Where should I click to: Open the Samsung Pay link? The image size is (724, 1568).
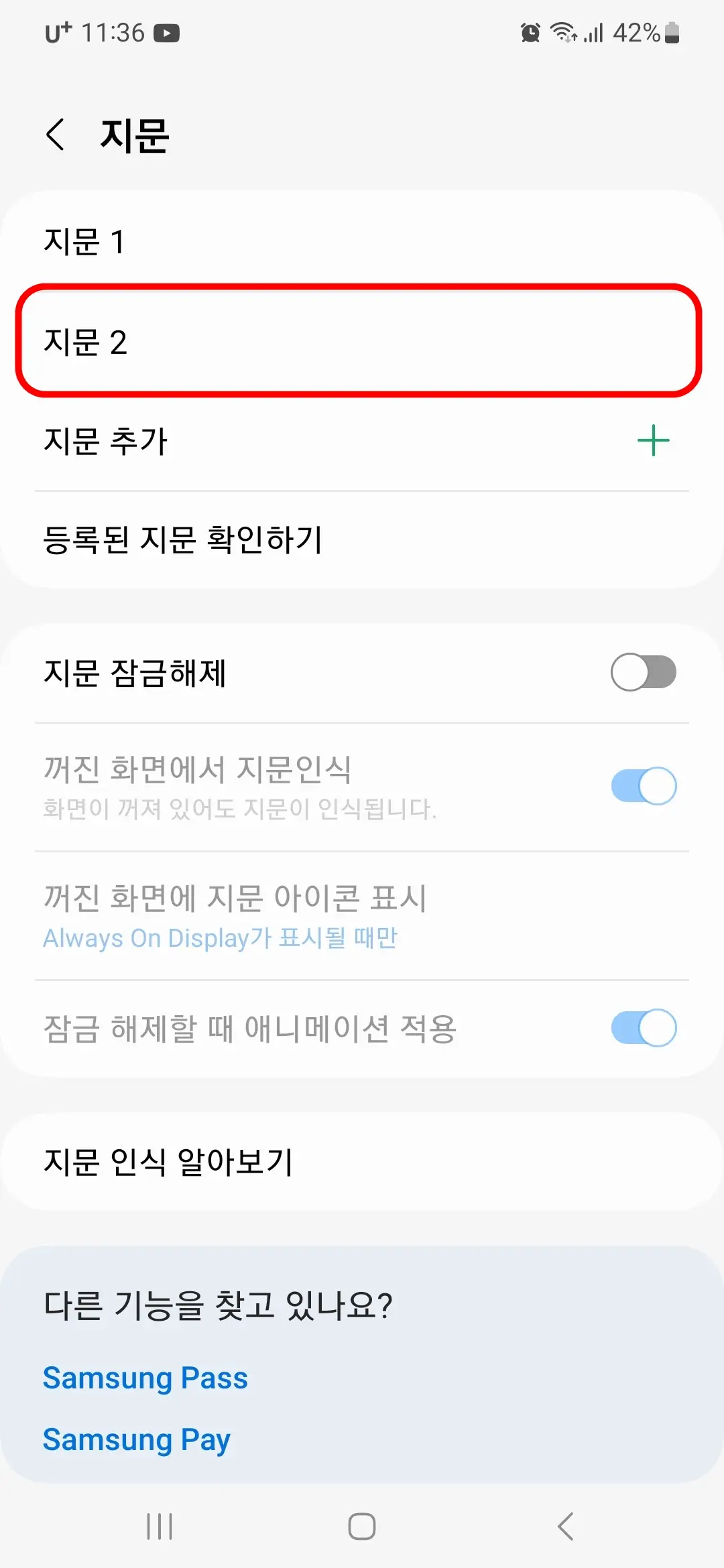(136, 1439)
